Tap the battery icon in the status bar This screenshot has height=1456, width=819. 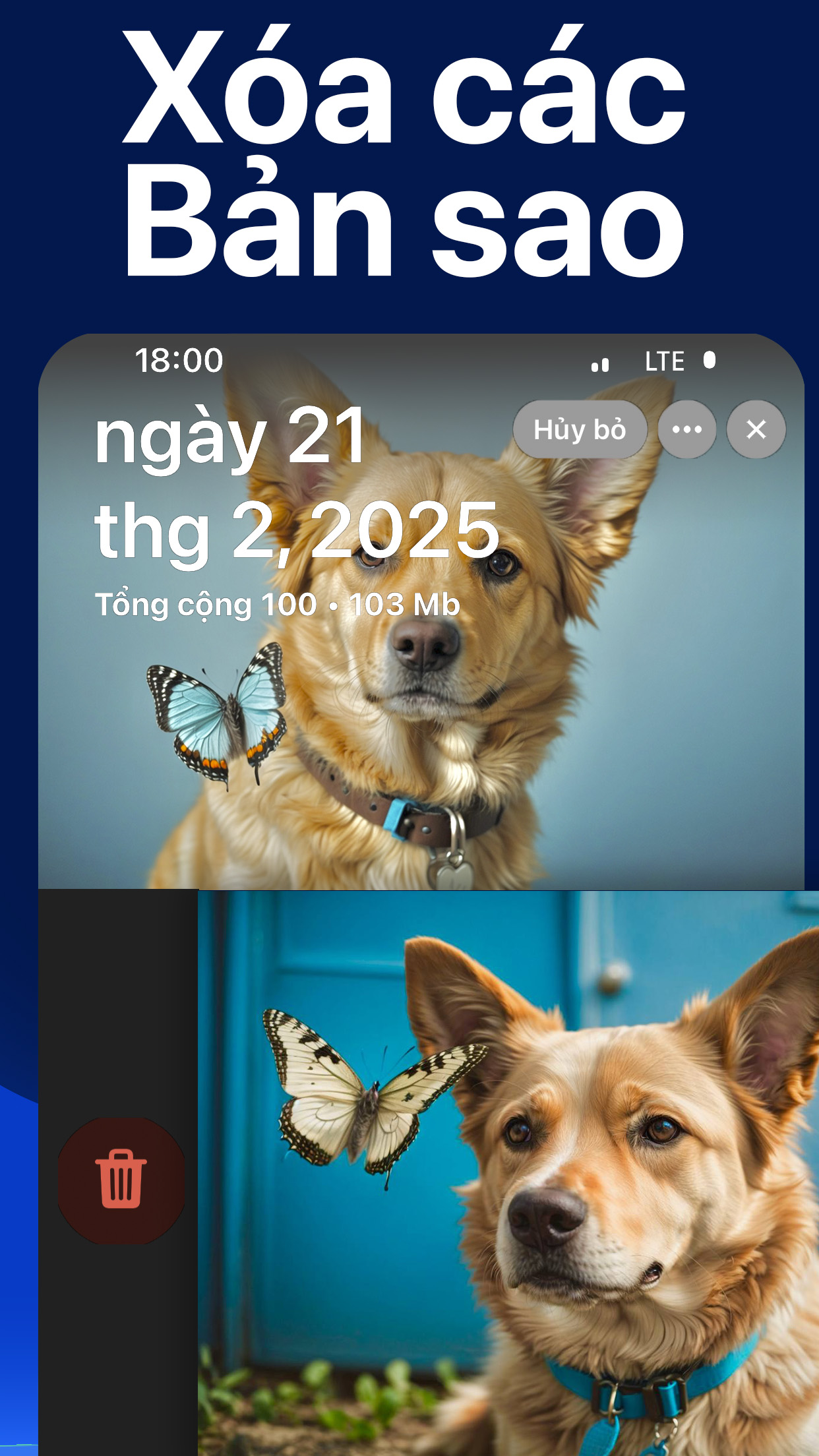click(x=710, y=361)
